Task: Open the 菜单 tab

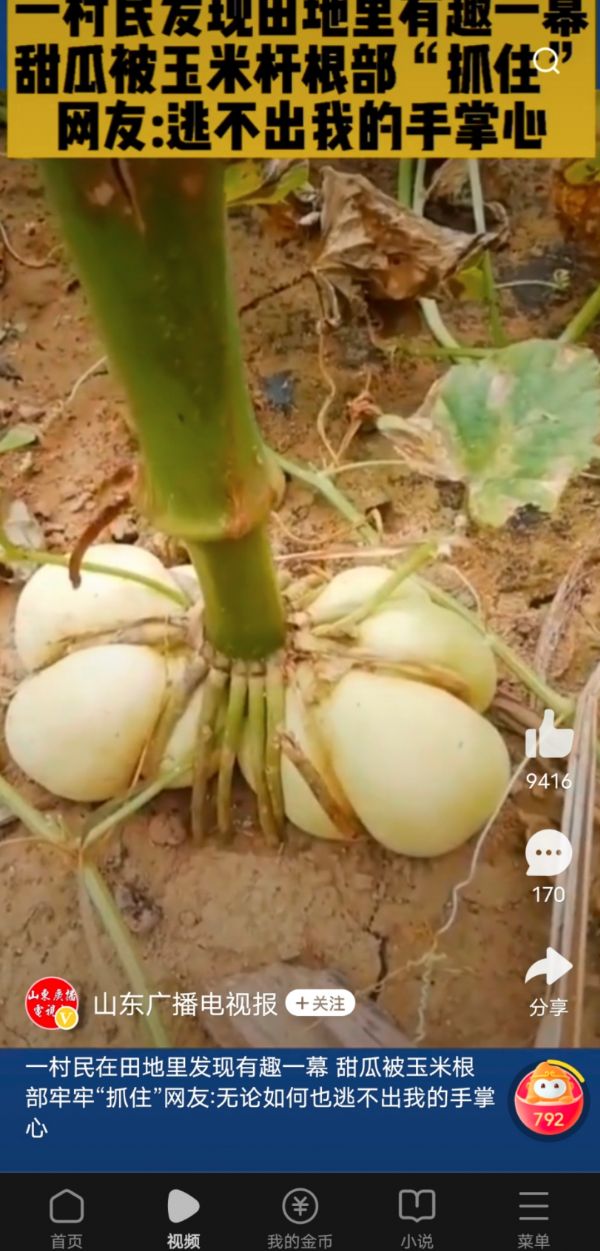Action: click(x=533, y=1217)
